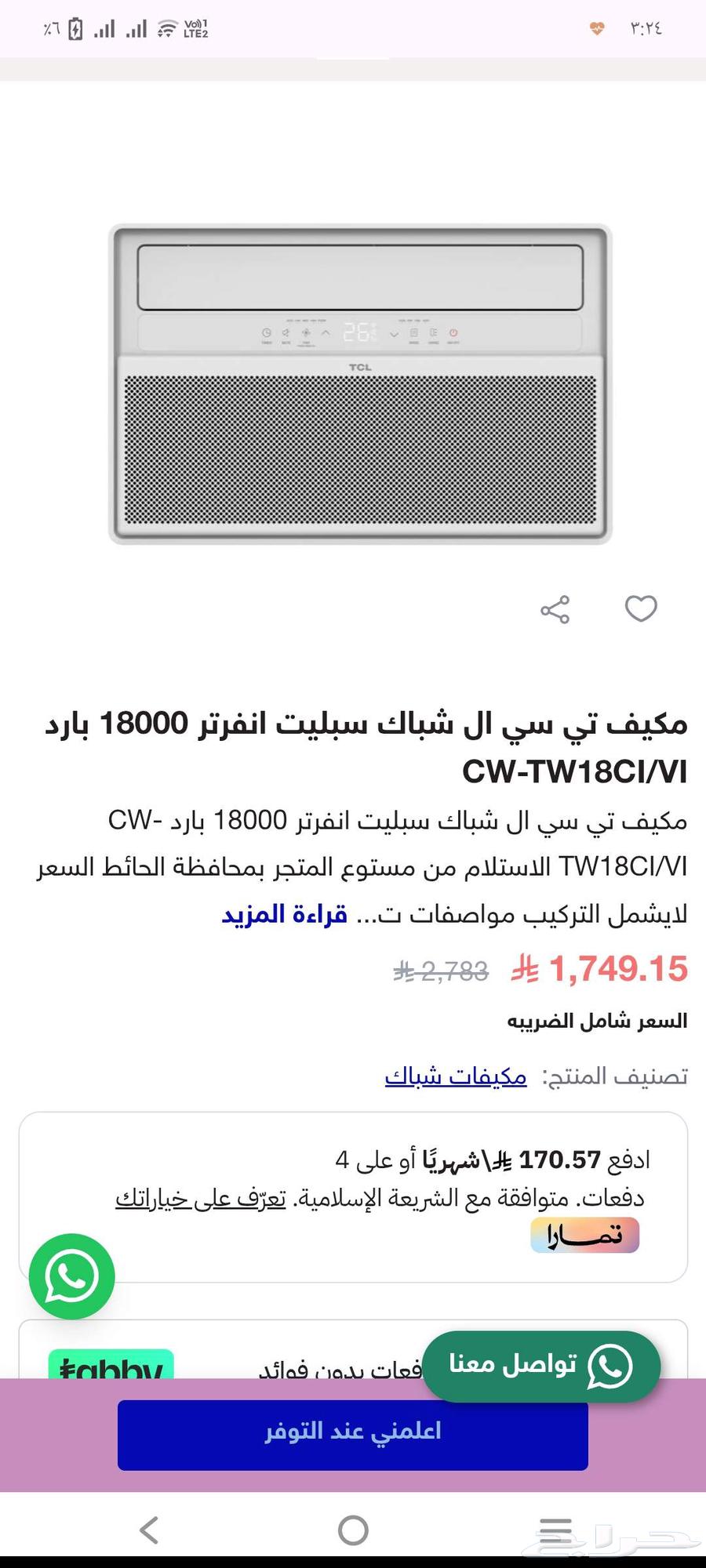Add product to wishlist via heart icon
The height and width of the screenshot is (1568, 706).
pyautogui.click(x=642, y=609)
